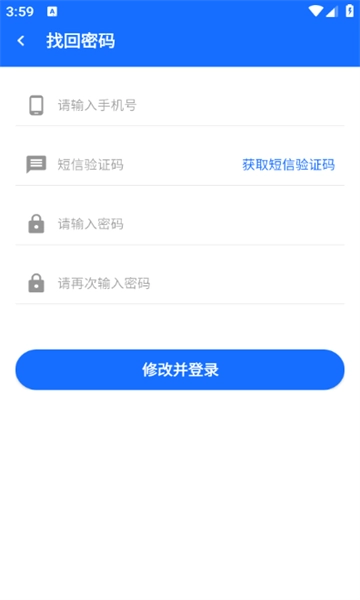Image resolution: width=360 pixels, height=600 pixels.
Task: Tap the 请再次输入密码 confirm password field
Action: click(x=200, y=284)
